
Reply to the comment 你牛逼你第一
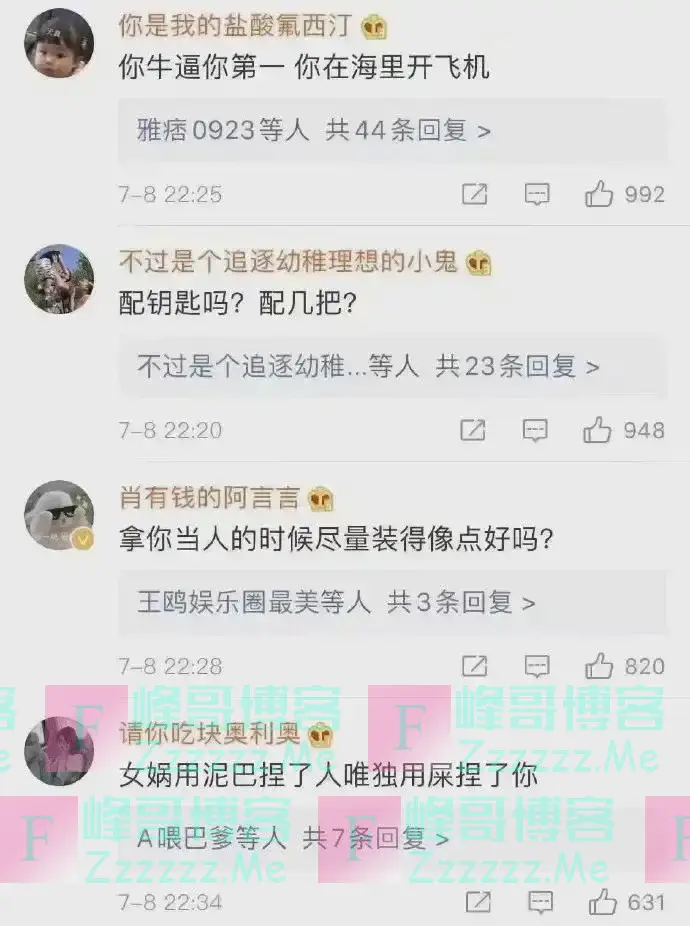537,194
